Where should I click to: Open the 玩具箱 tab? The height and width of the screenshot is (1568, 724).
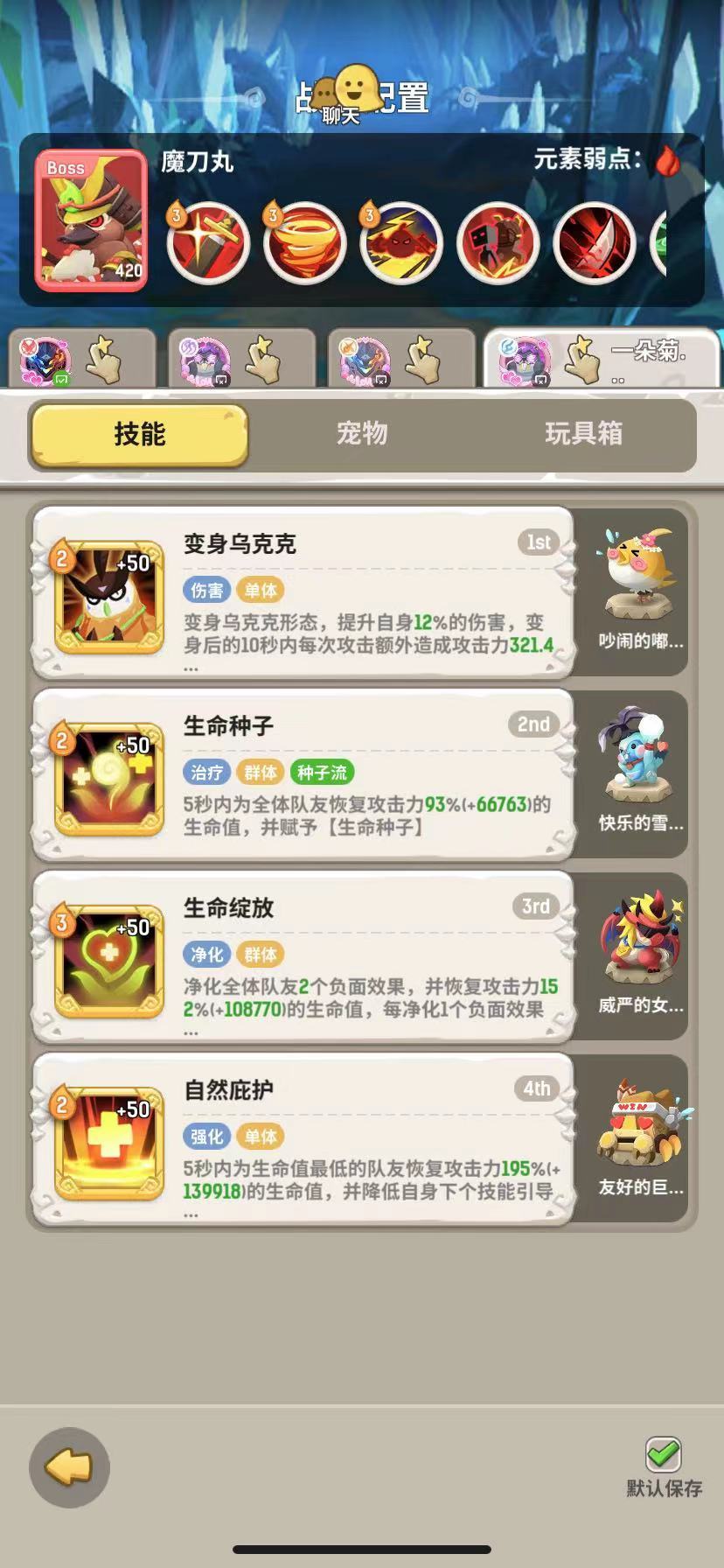coord(584,435)
